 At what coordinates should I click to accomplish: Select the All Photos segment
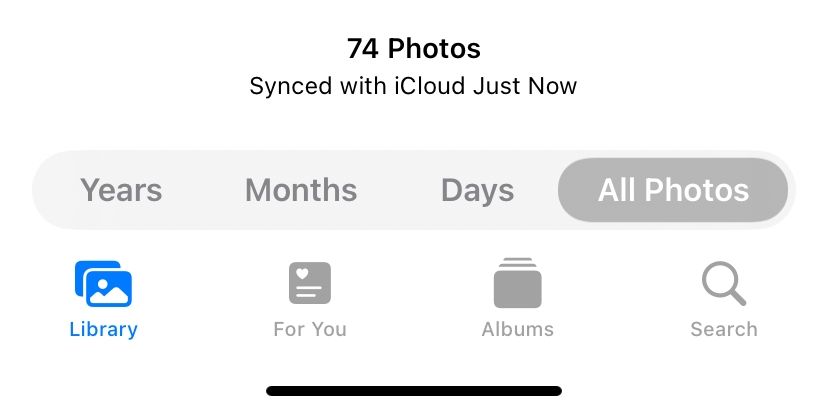point(673,190)
